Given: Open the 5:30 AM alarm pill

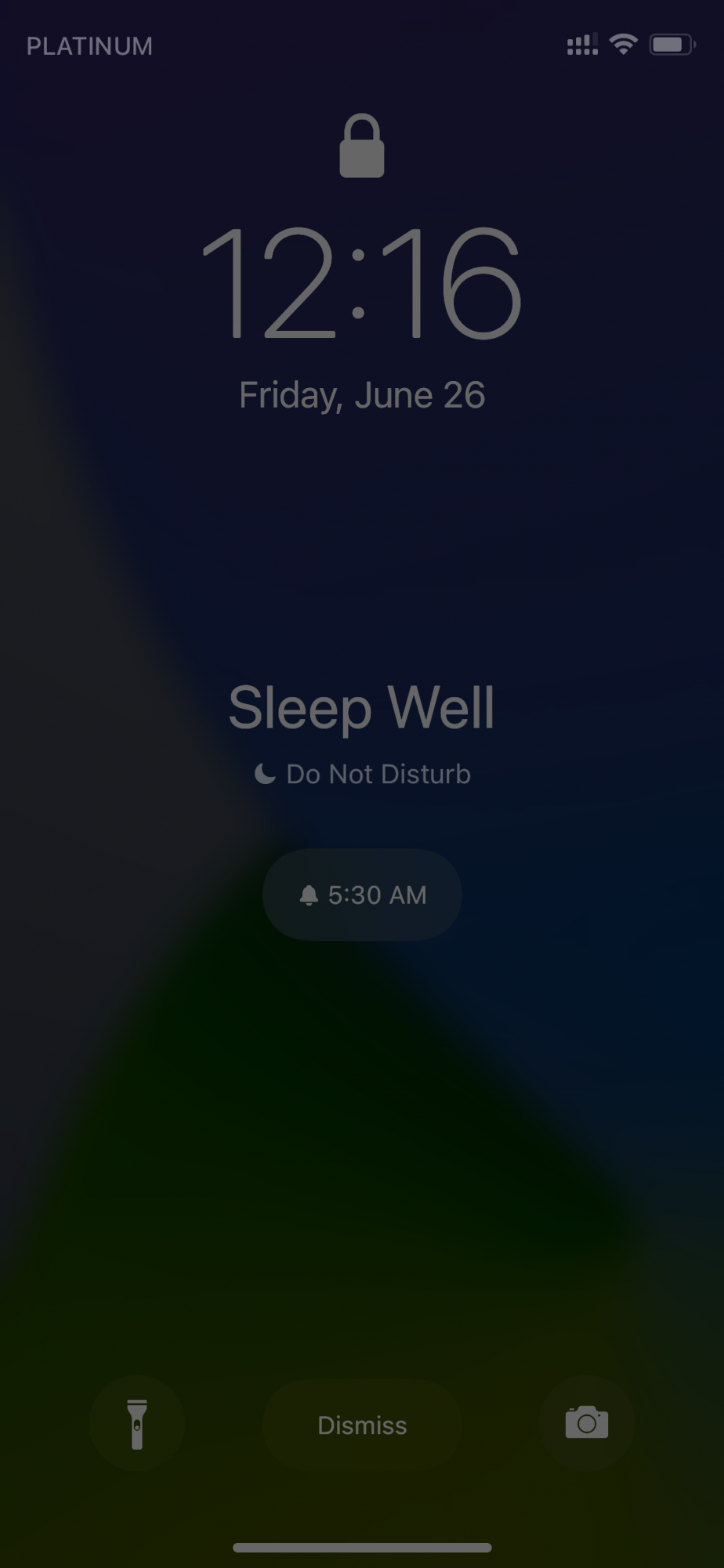Looking at the screenshot, I should [x=362, y=895].
